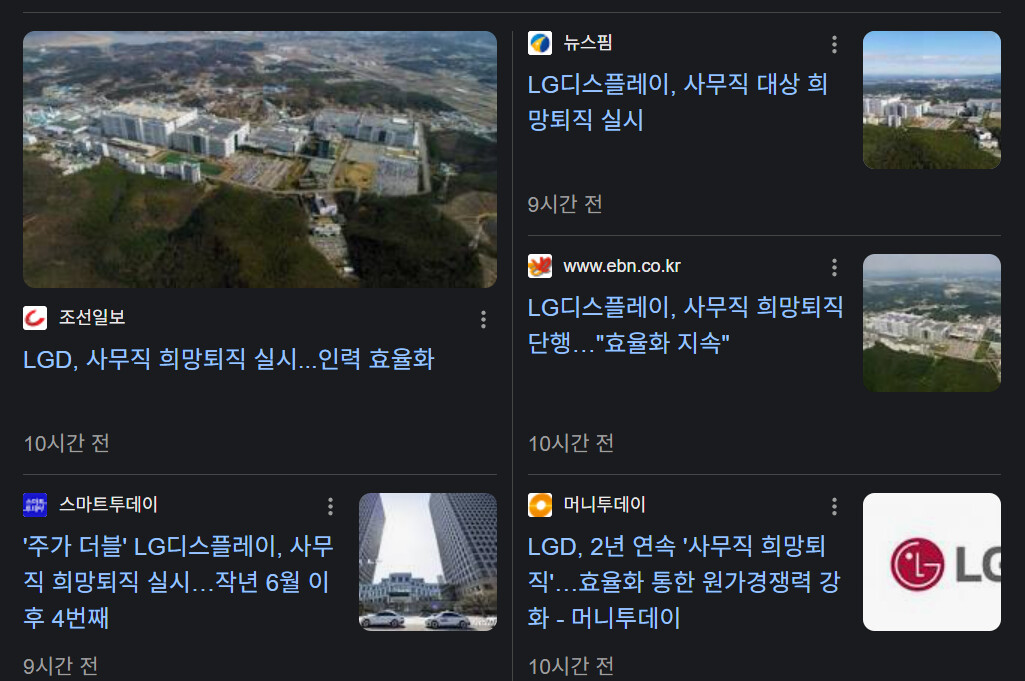This screenshot has height=681, width=1025.
Task: Open the 조선일보 article 'LGD, 사무직 희망퇴직 실시'
Action: (229, 359)
